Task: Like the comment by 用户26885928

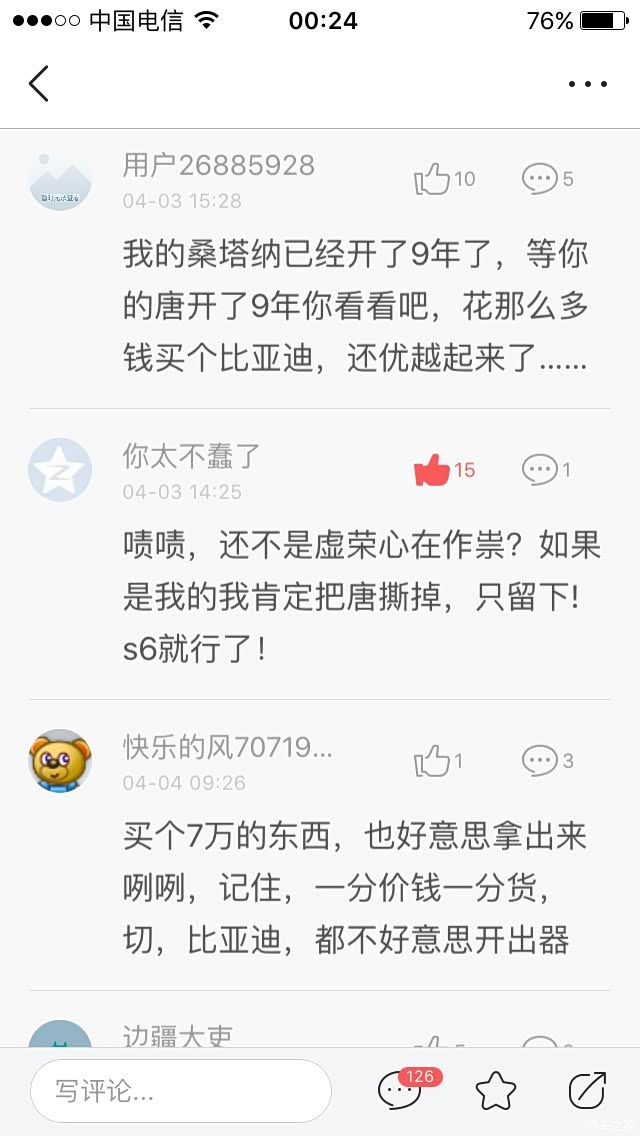Action: click(433, 180)
